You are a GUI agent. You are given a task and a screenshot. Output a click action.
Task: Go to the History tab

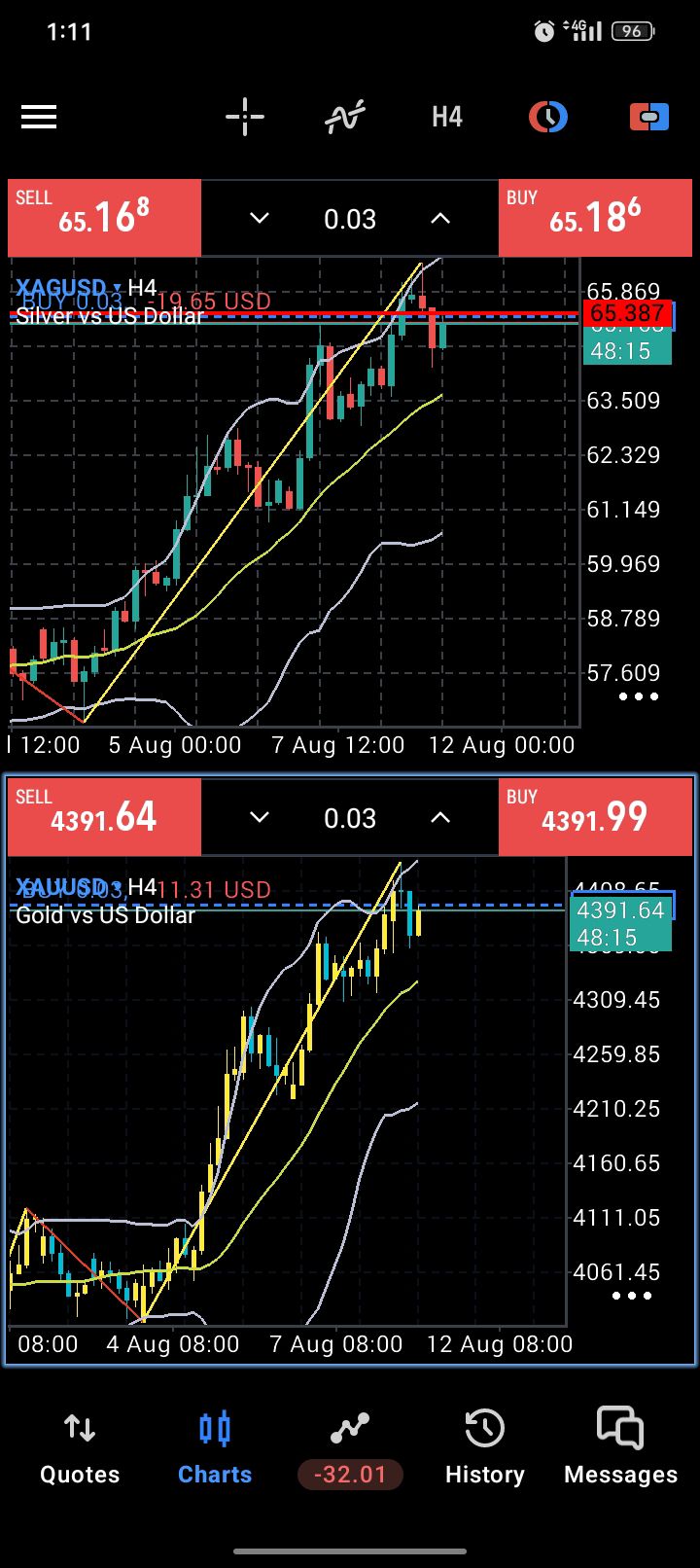click(484, 1449)
